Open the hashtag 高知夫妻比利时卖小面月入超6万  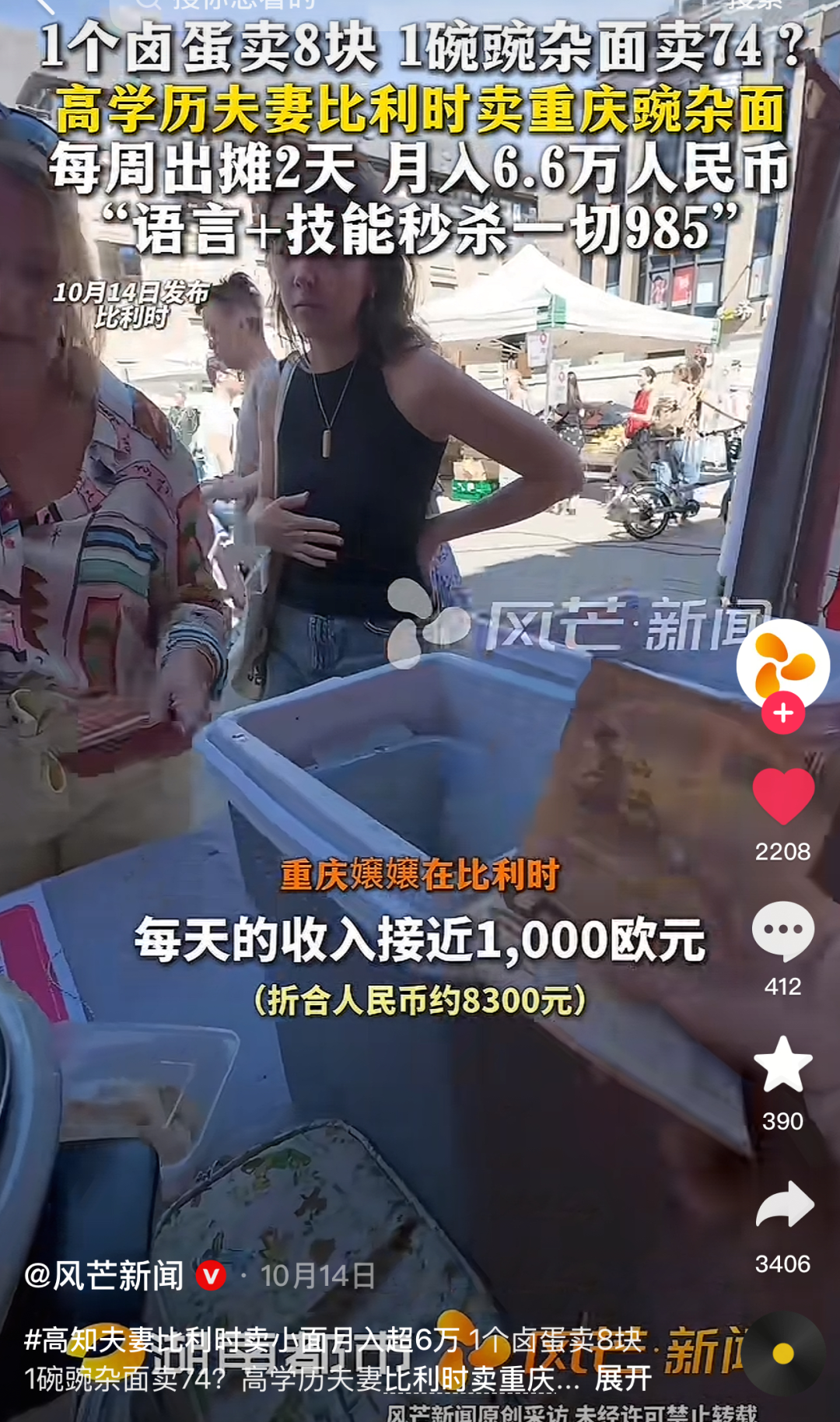(241, 1340)
